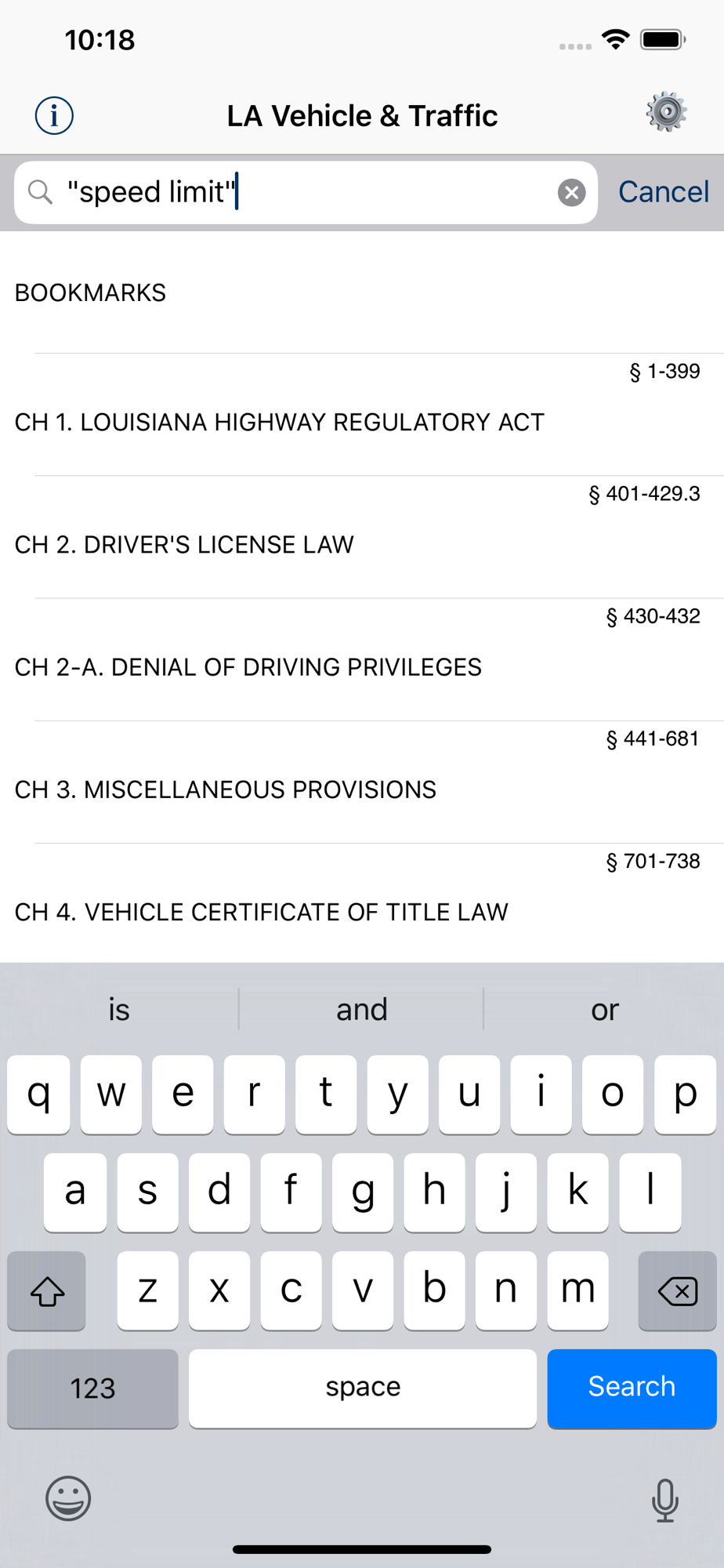Screen dimensions: 724x1568
Task: Choose the "and" keyboard suggestion
Action: click(x=361, y=1009)
